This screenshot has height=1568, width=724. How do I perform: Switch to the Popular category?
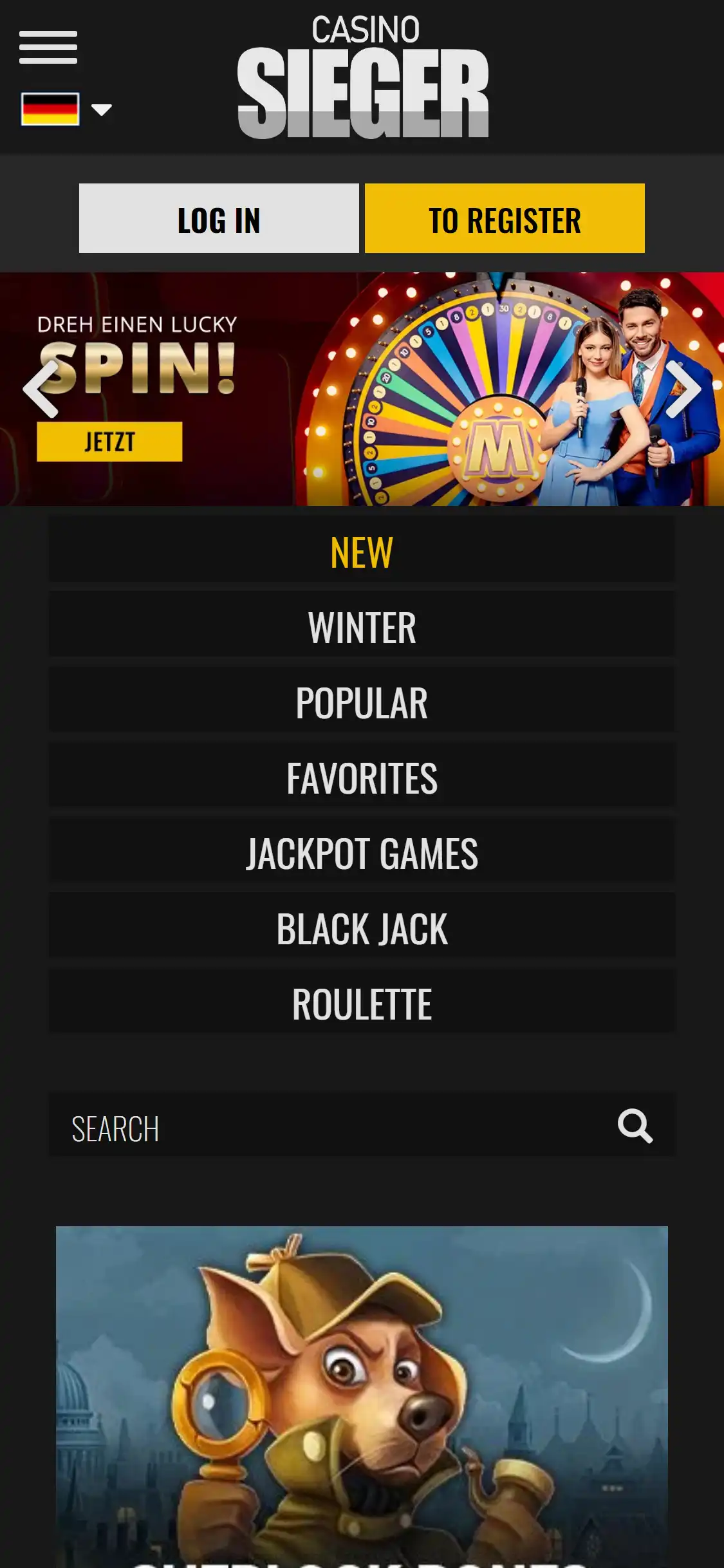coord(362,702)
